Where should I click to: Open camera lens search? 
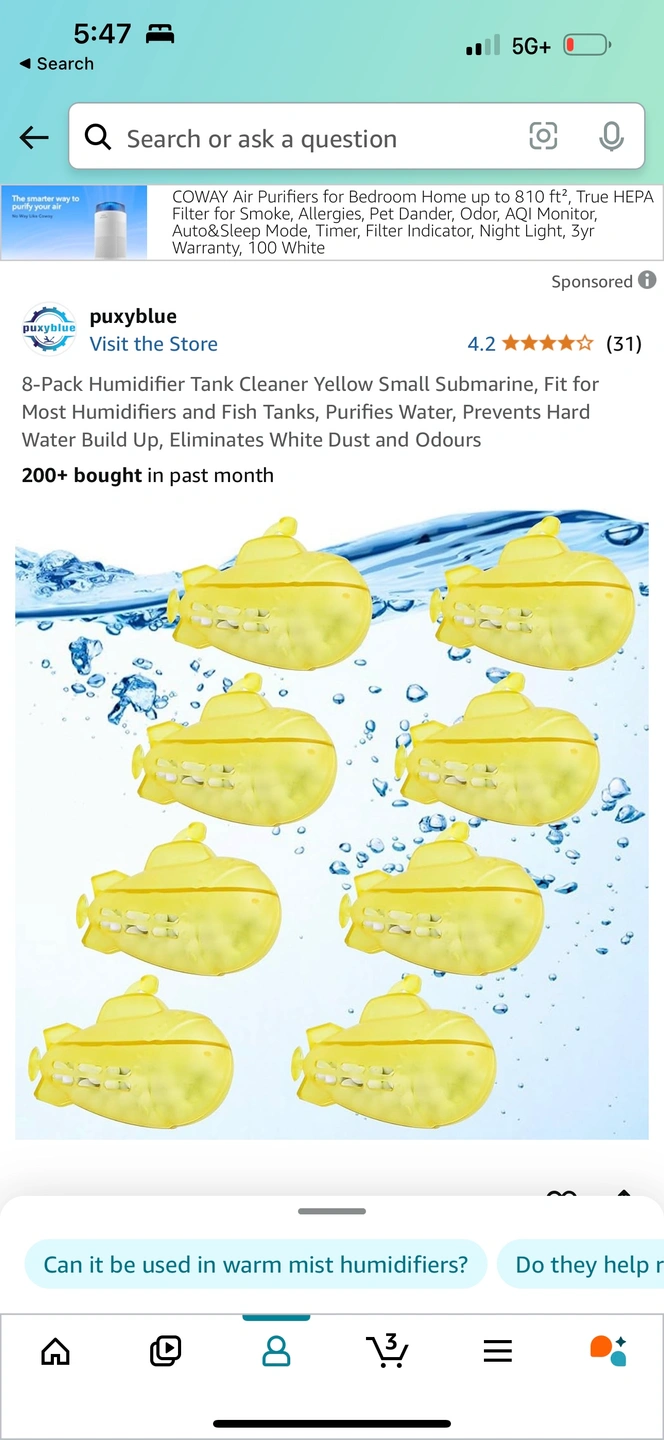tap(543, 136)
